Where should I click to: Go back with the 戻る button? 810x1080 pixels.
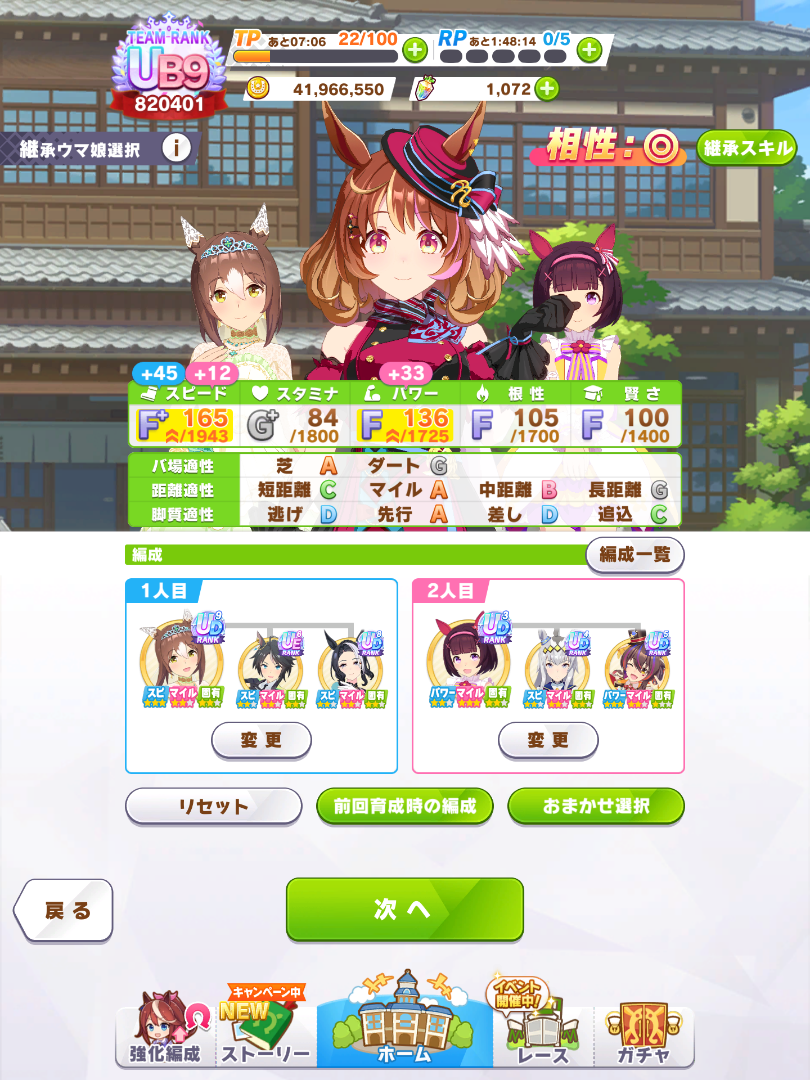[x=65, y=910]
